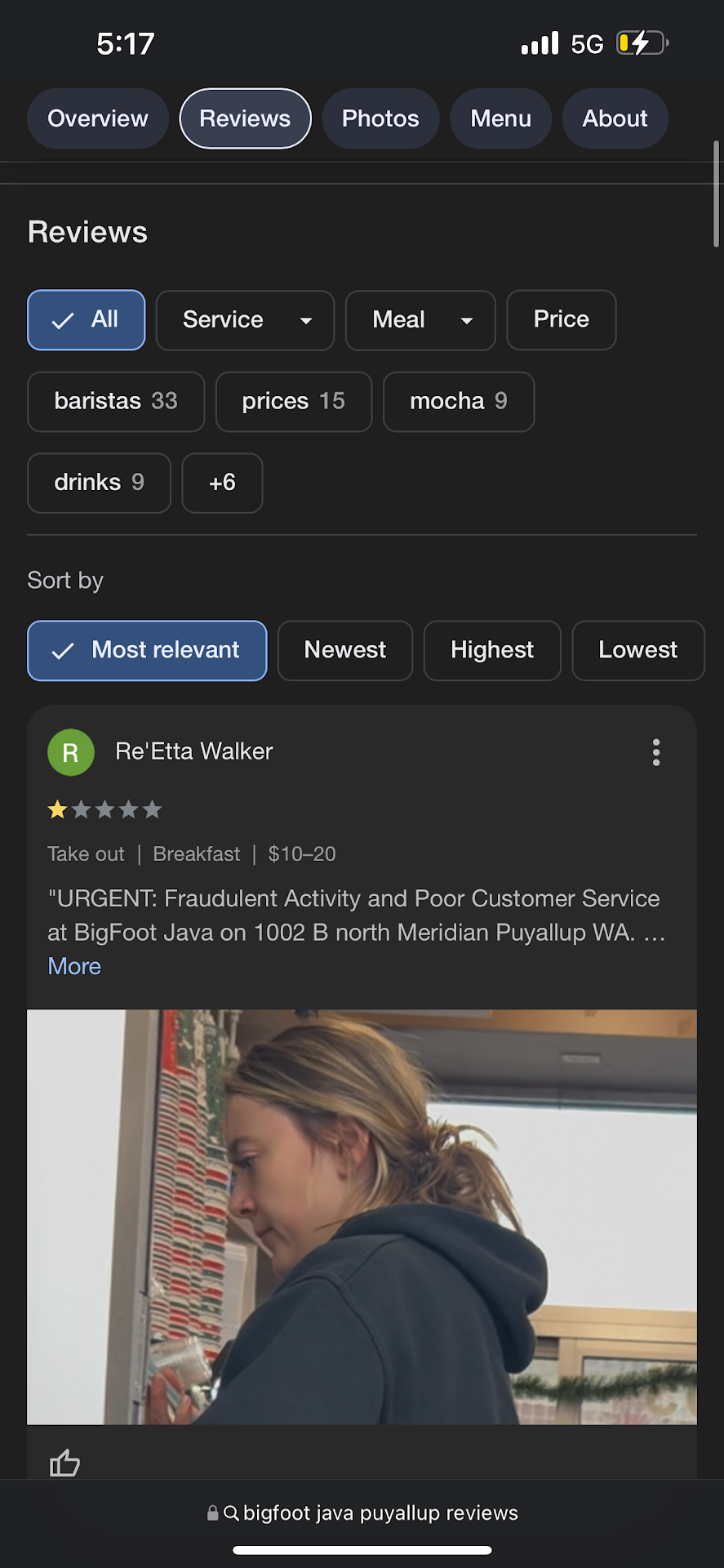Show reviews mentioning prices
Viewport: 724px width, 1568px height.
pyautogui.click(x=293, y=401)
